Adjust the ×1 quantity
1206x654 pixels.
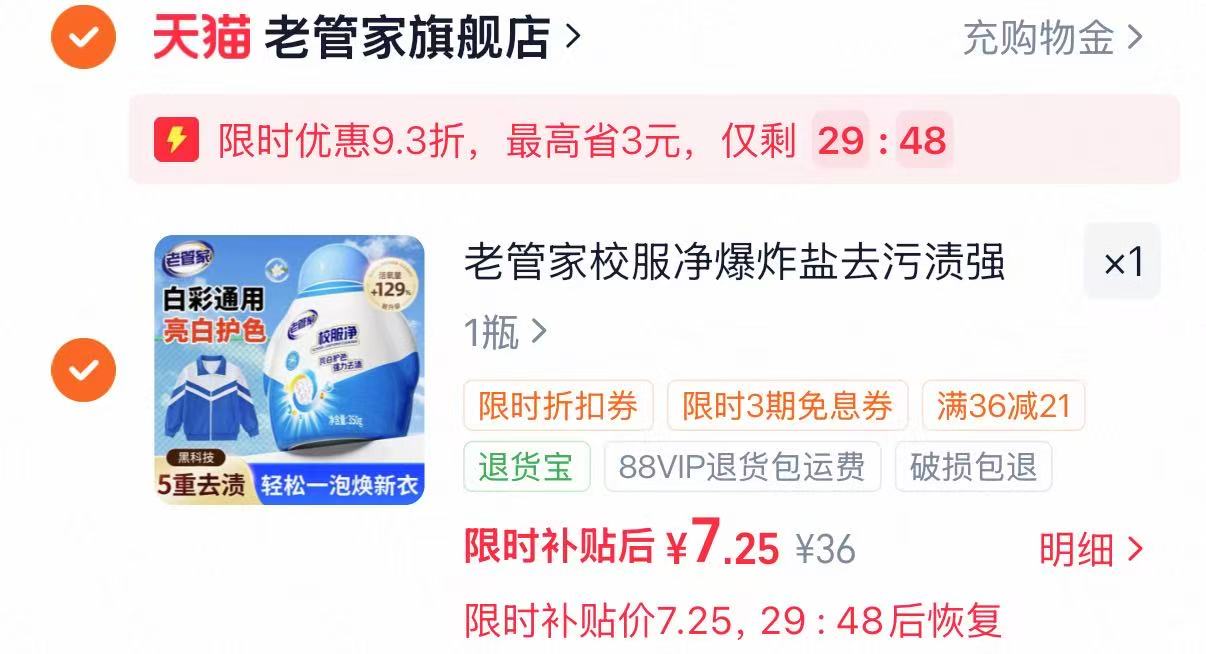[1122, 262]
